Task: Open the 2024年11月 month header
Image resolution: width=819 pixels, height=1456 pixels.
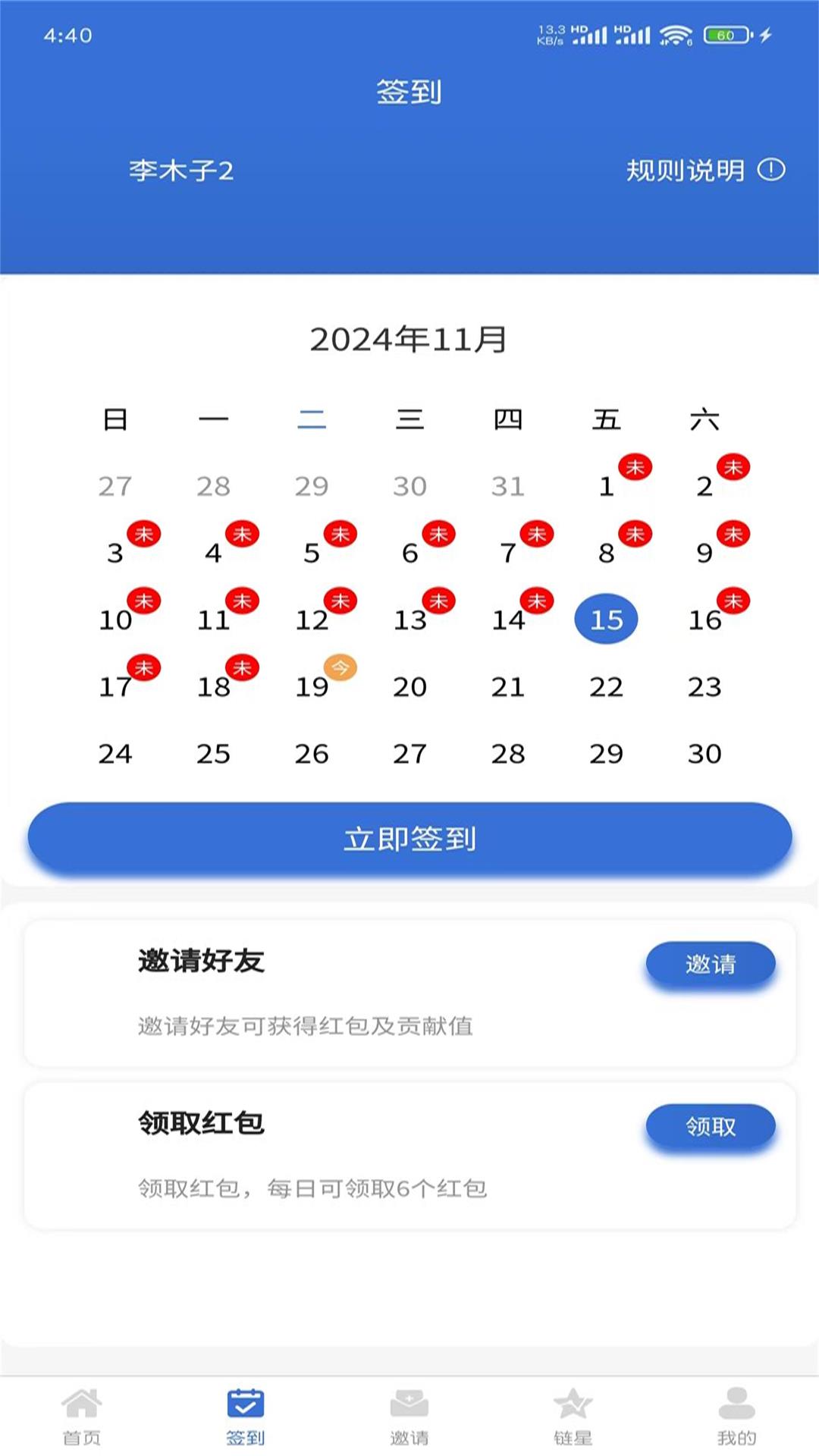Action: click(409, 340)
